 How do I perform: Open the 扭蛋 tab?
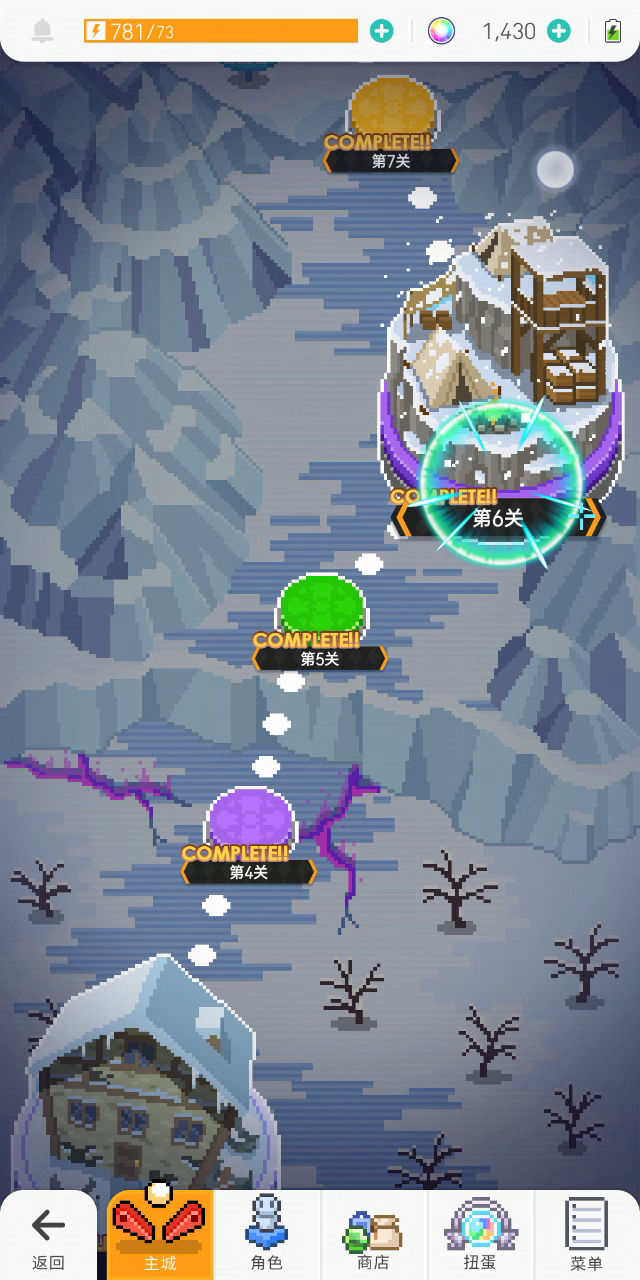click(481, 1236)
